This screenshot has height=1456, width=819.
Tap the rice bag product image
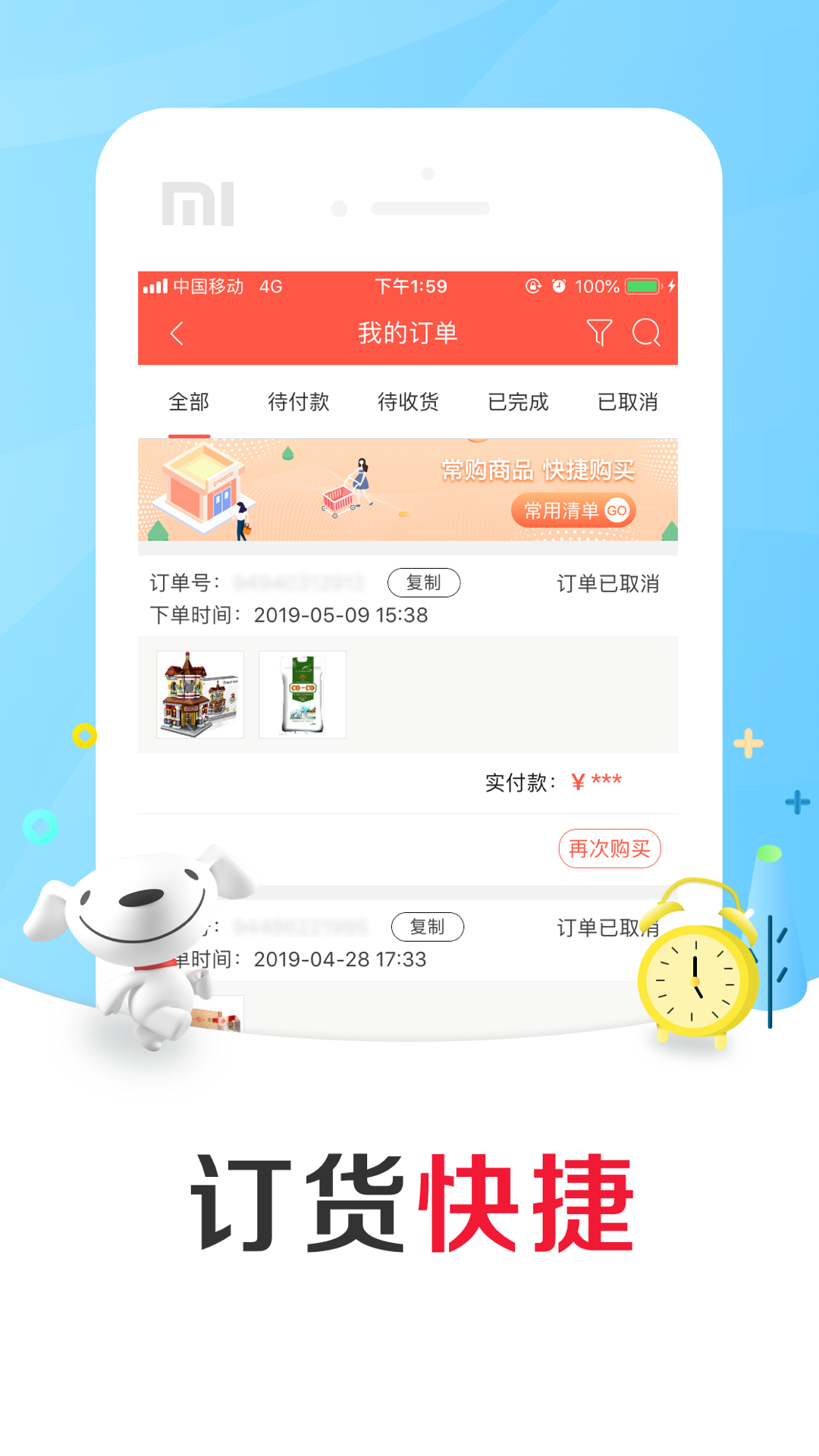coord(303,695)
